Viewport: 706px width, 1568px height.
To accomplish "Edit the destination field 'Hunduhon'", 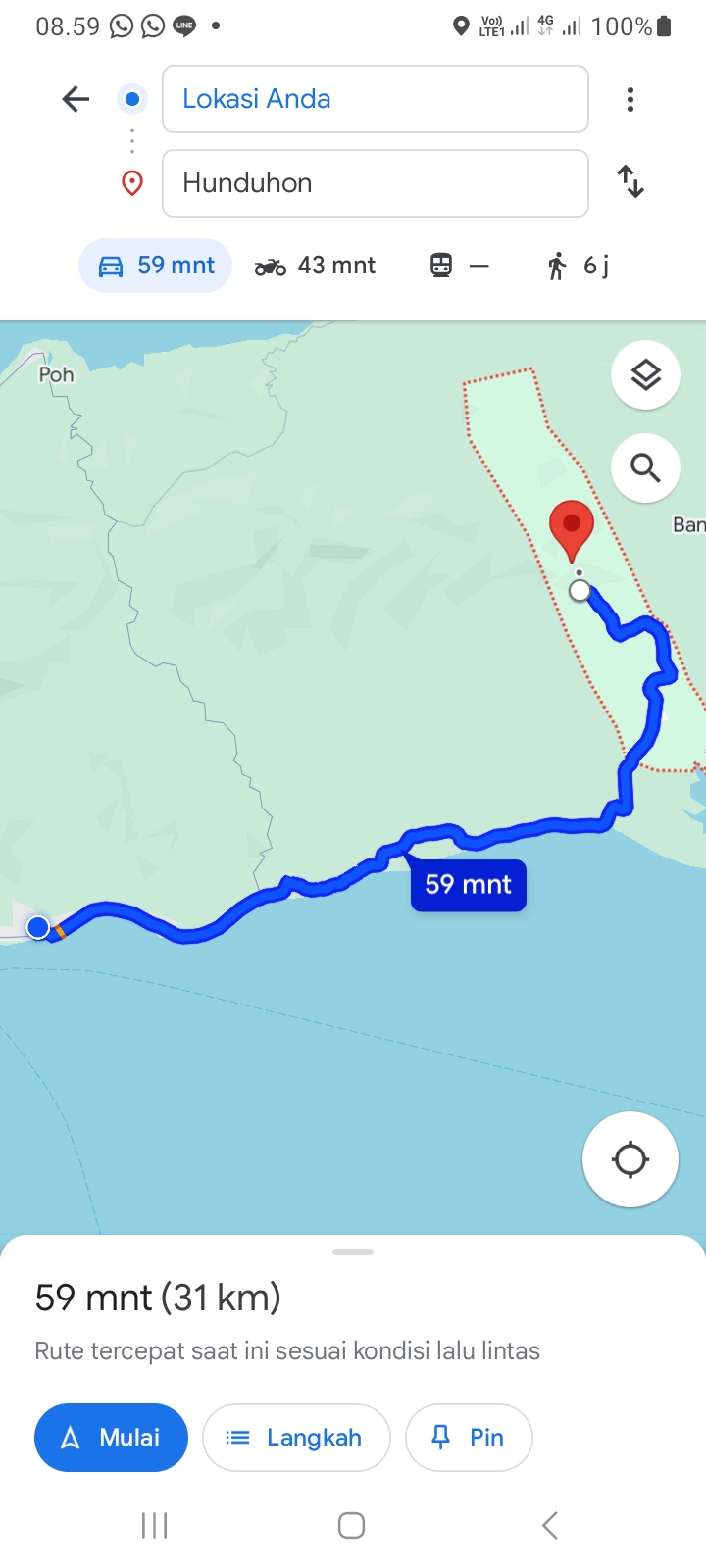I will click(x=376, y=183).
